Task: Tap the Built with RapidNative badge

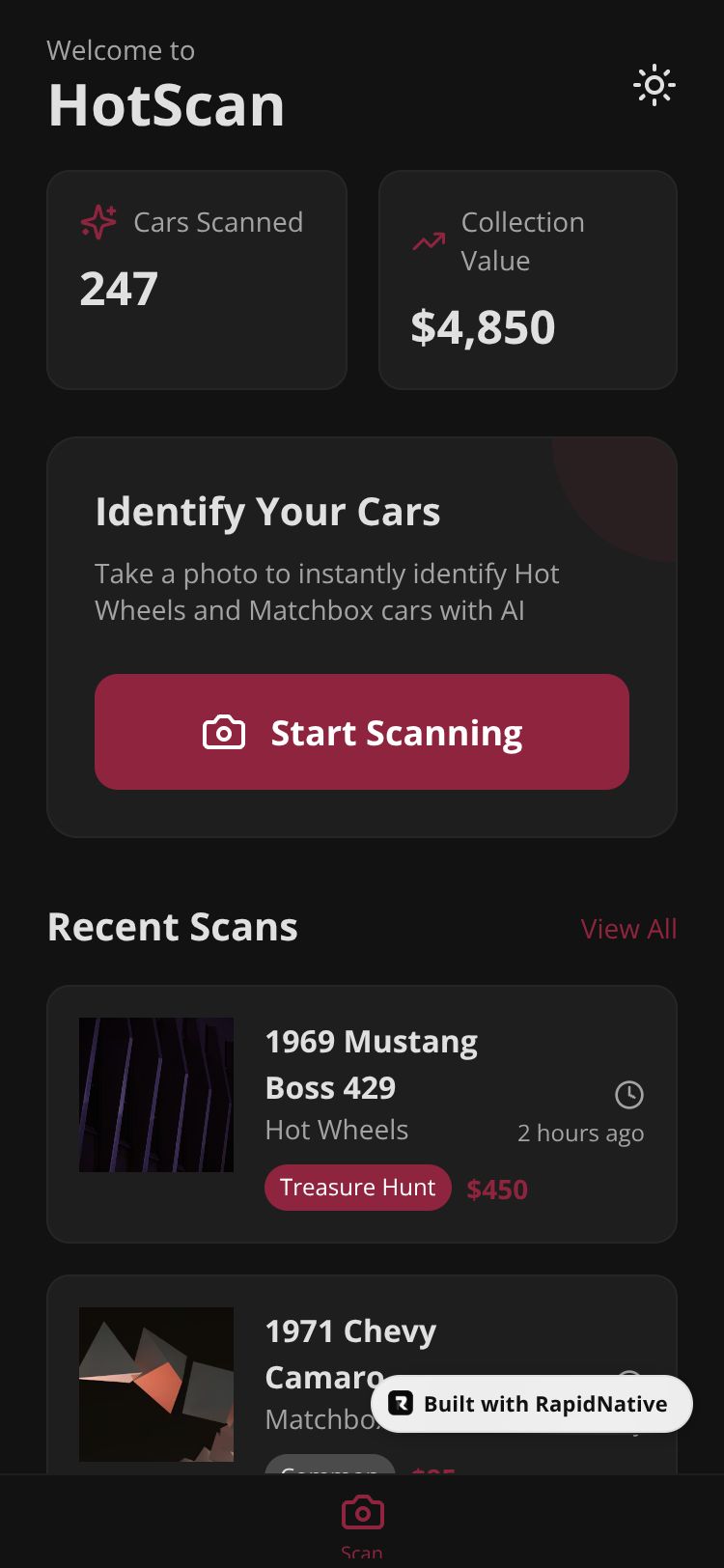Action: coord(532,1404)
